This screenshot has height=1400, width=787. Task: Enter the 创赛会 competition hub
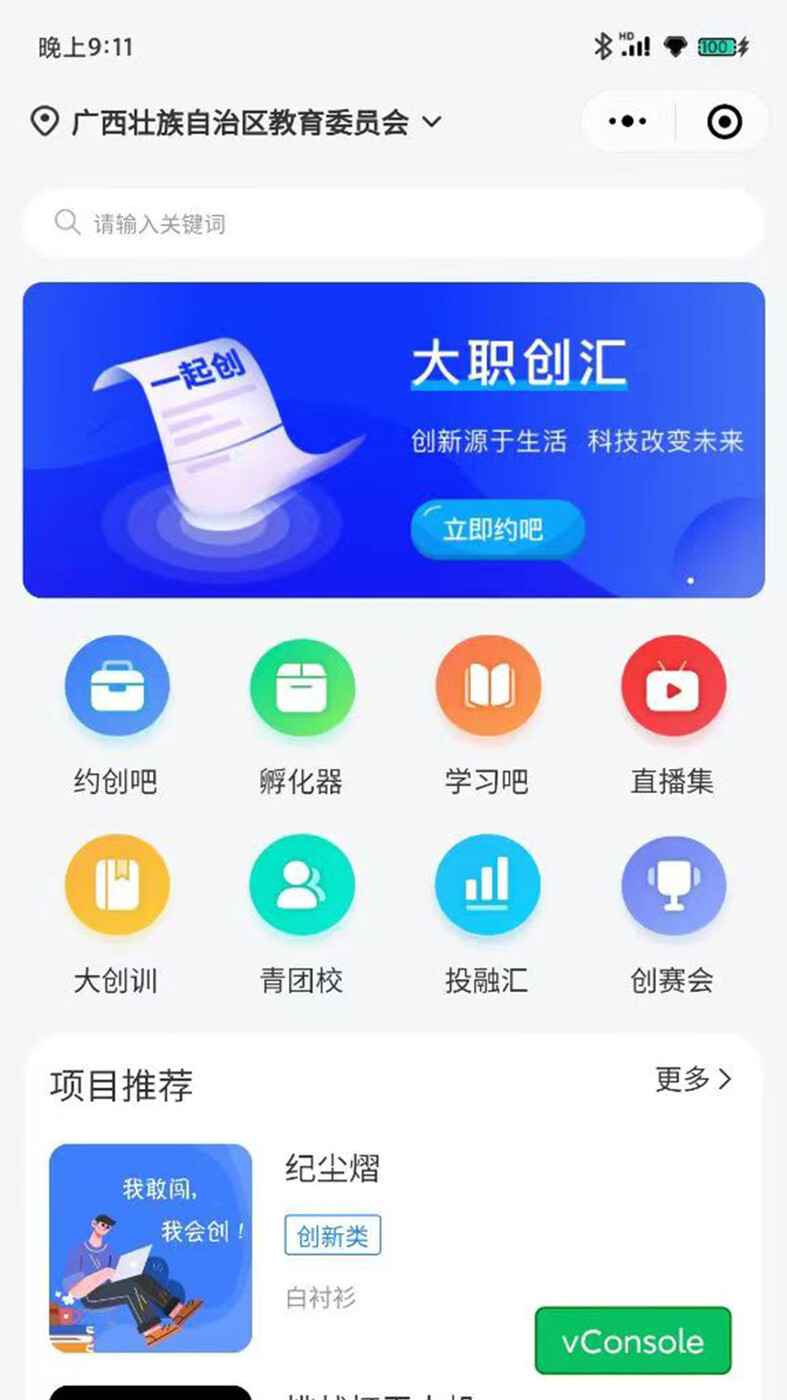pos(673,885)
